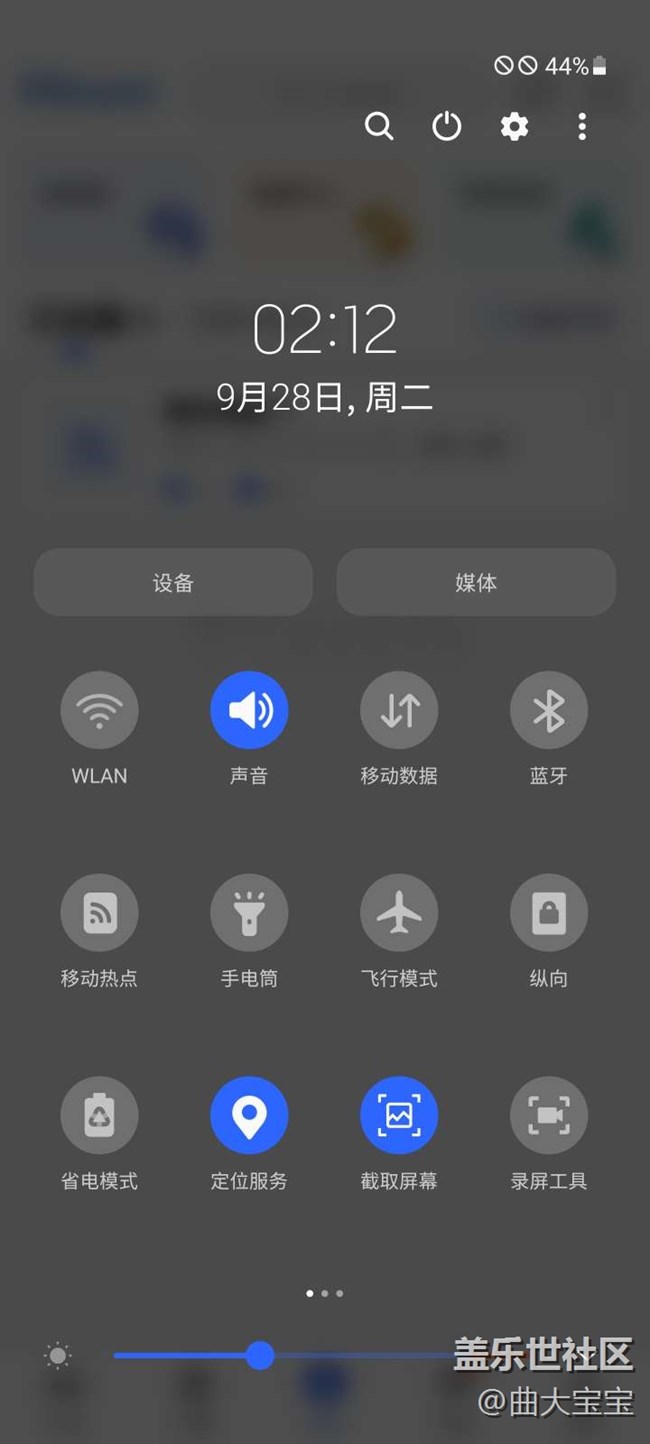Toggle the 声音 sound mode
This screenshot has width=650, height=1444.
tap(249, 710)
